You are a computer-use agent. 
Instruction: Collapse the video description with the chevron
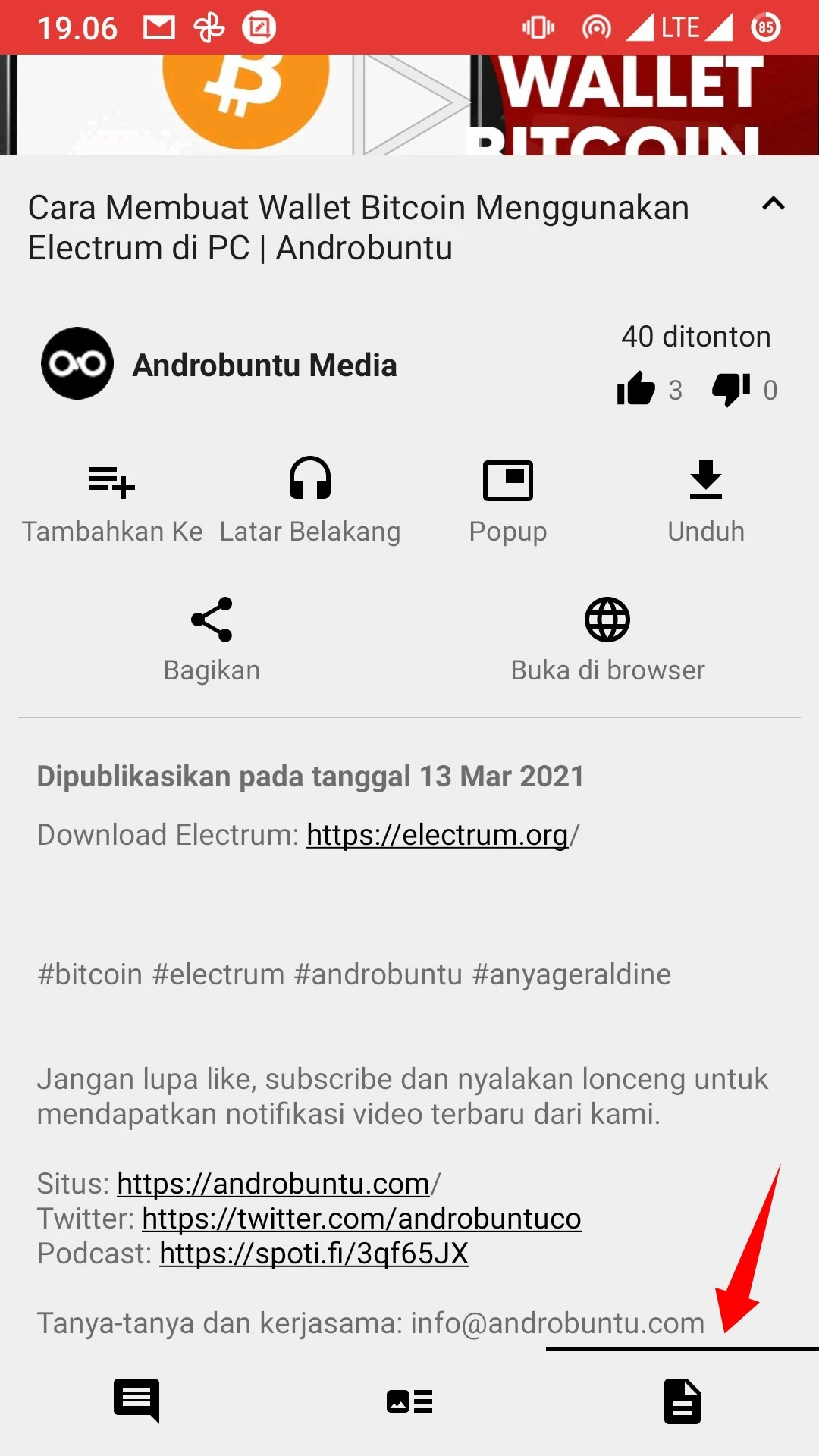773,203
